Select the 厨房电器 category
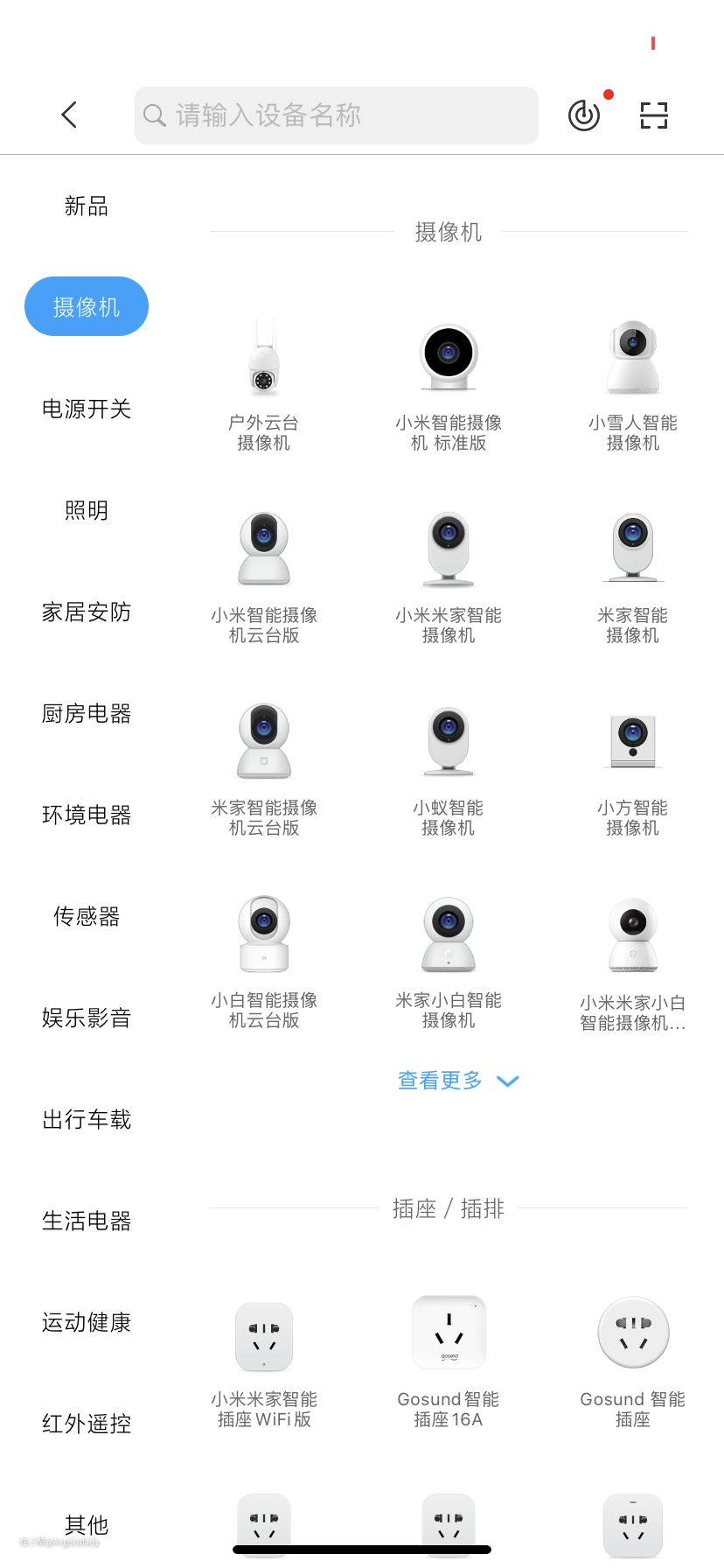Image resolution: width=724 pixels, height=1568 pixels. click(x=86, y=713)
